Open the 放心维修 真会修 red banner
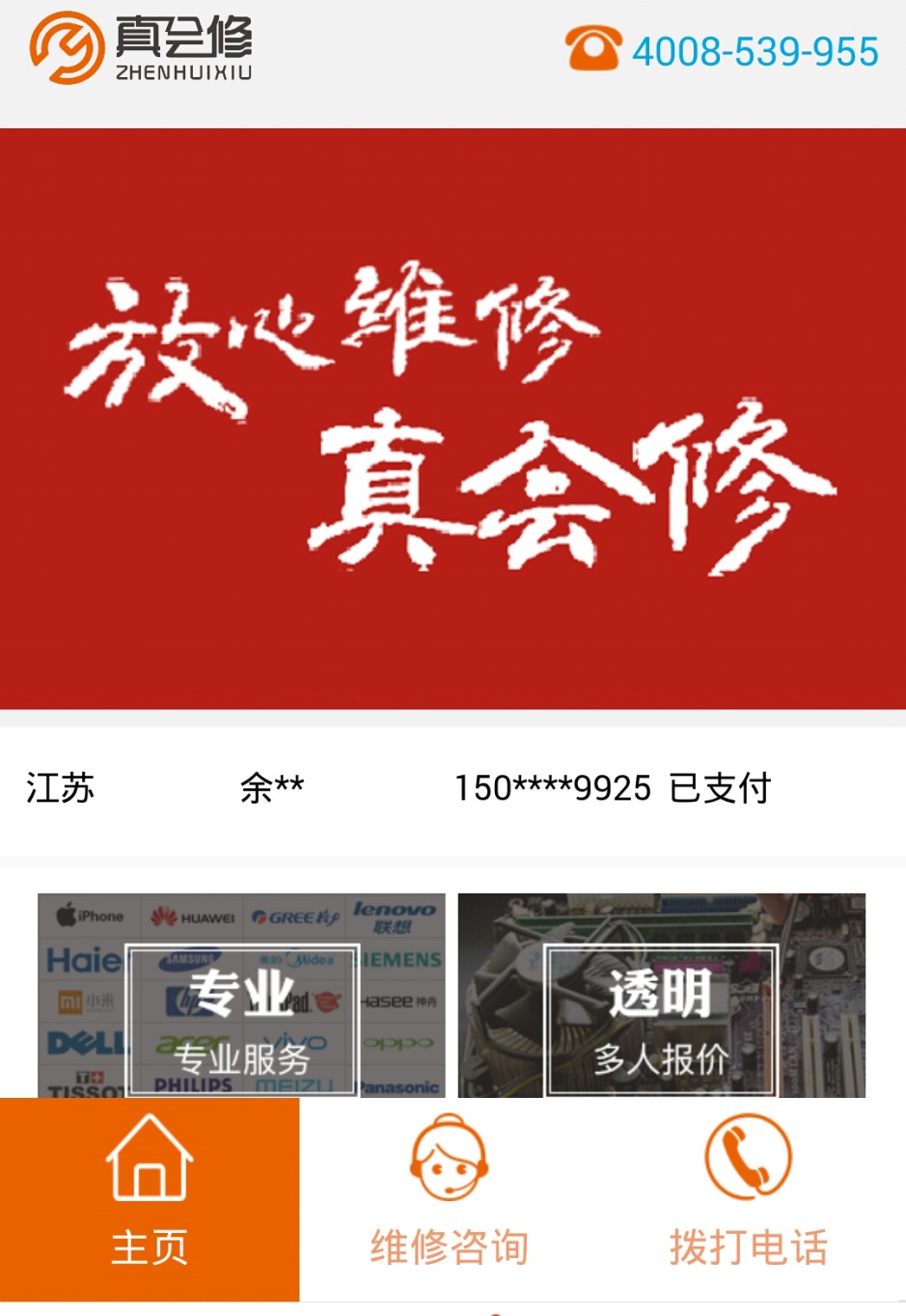906x1316 pixels. pyautogui.click(x=453, y=419)
